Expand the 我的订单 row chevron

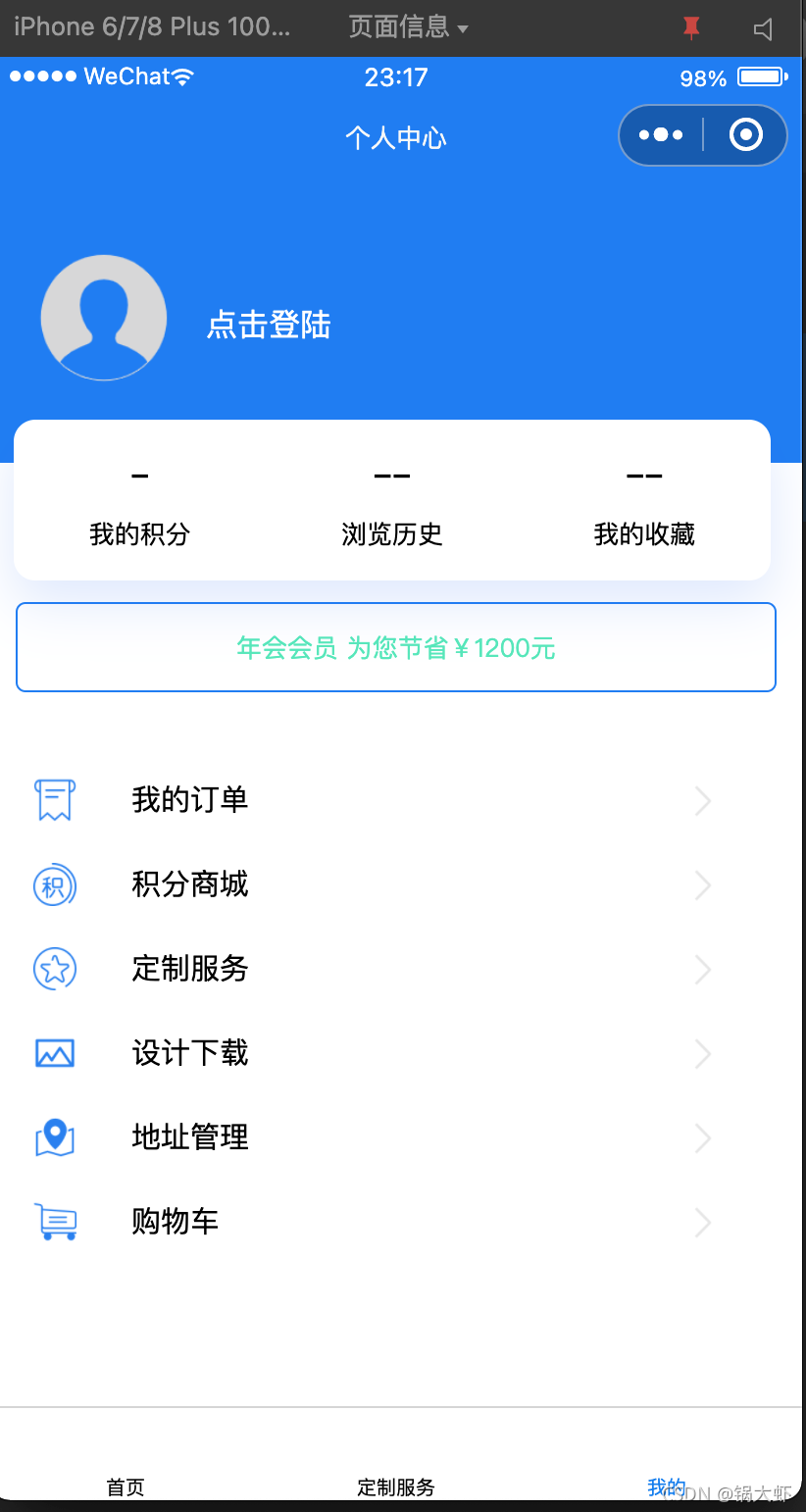pyautogui.click(x=702, y=800)
